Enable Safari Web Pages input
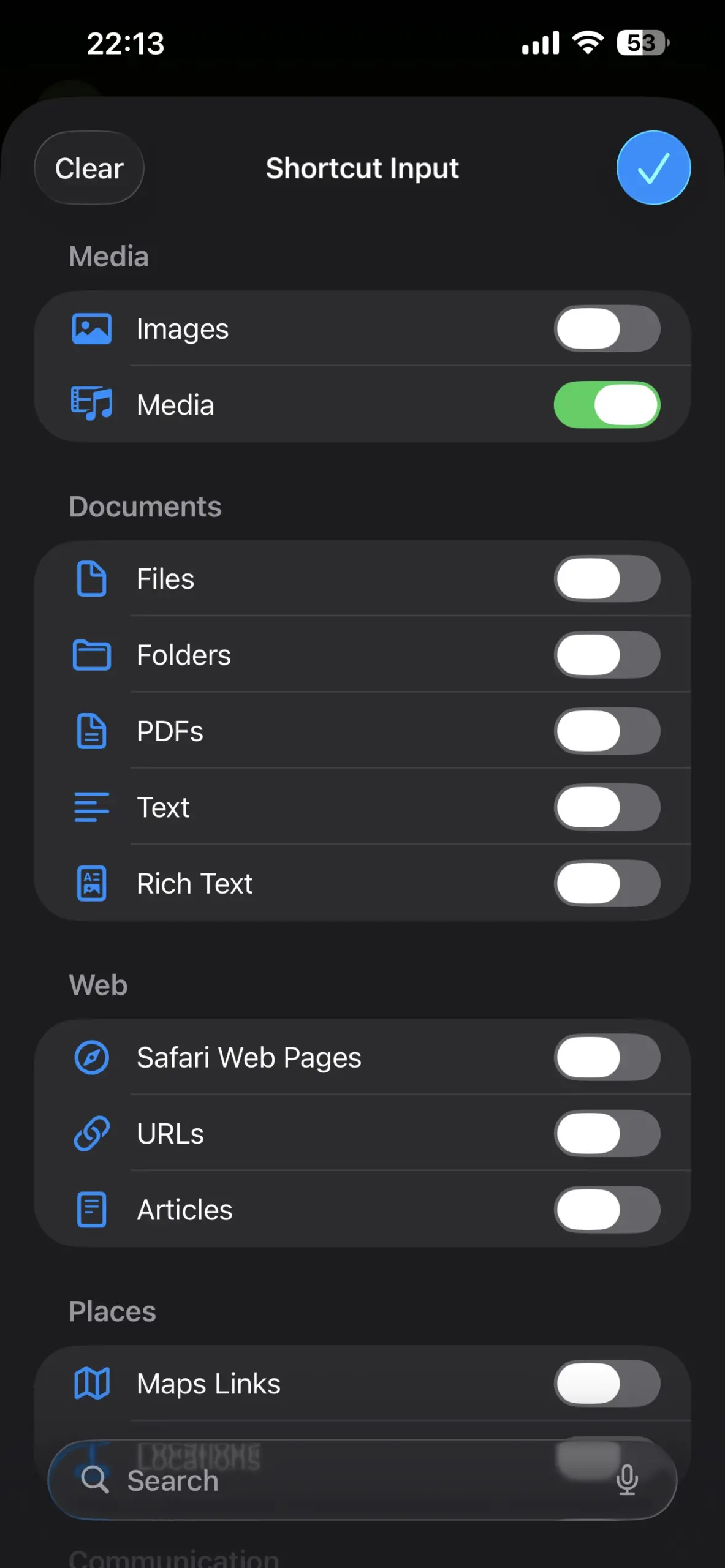Image resolution: width=725 pixels, height=1568 pixels. click(607, 1057)
